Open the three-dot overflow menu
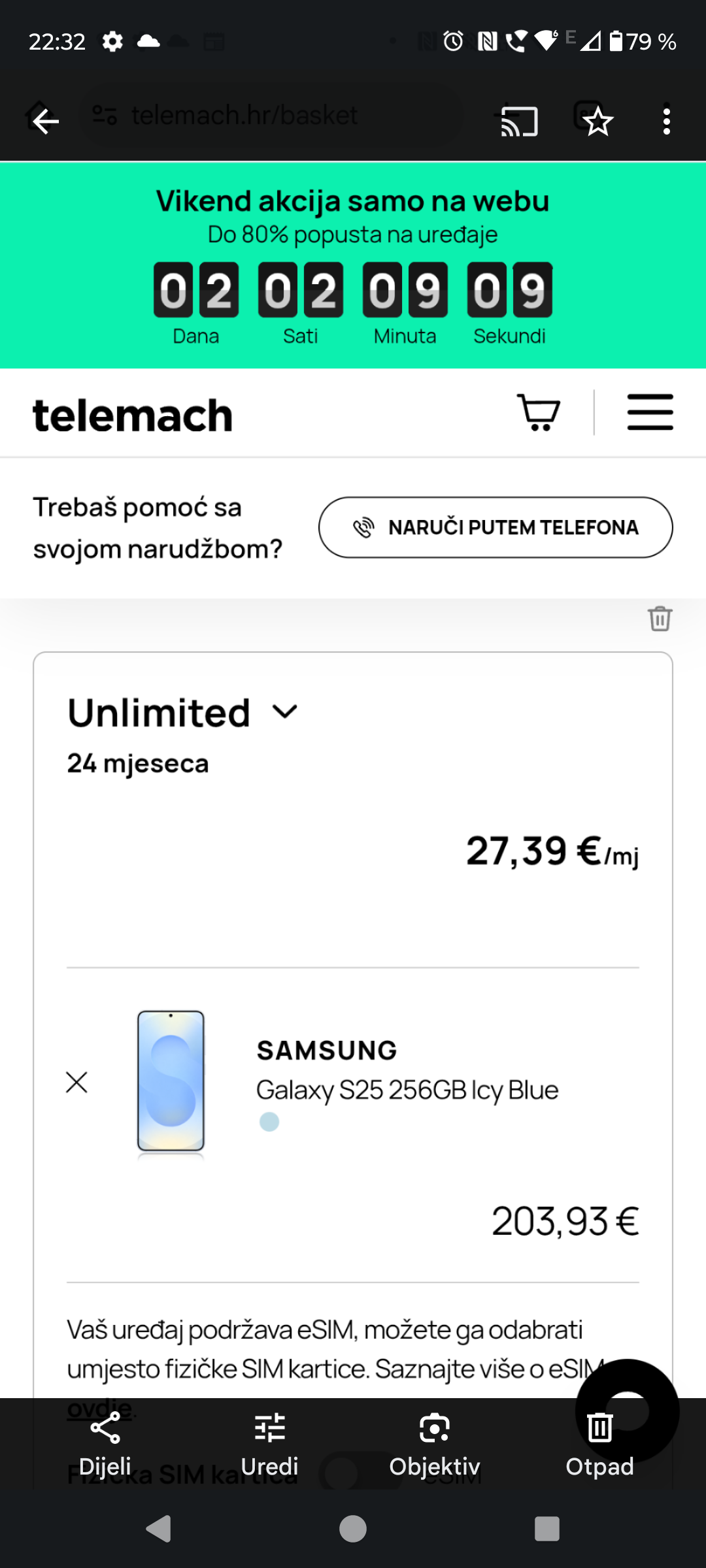This screenshot has height=1568, width=706. [666, 121]
